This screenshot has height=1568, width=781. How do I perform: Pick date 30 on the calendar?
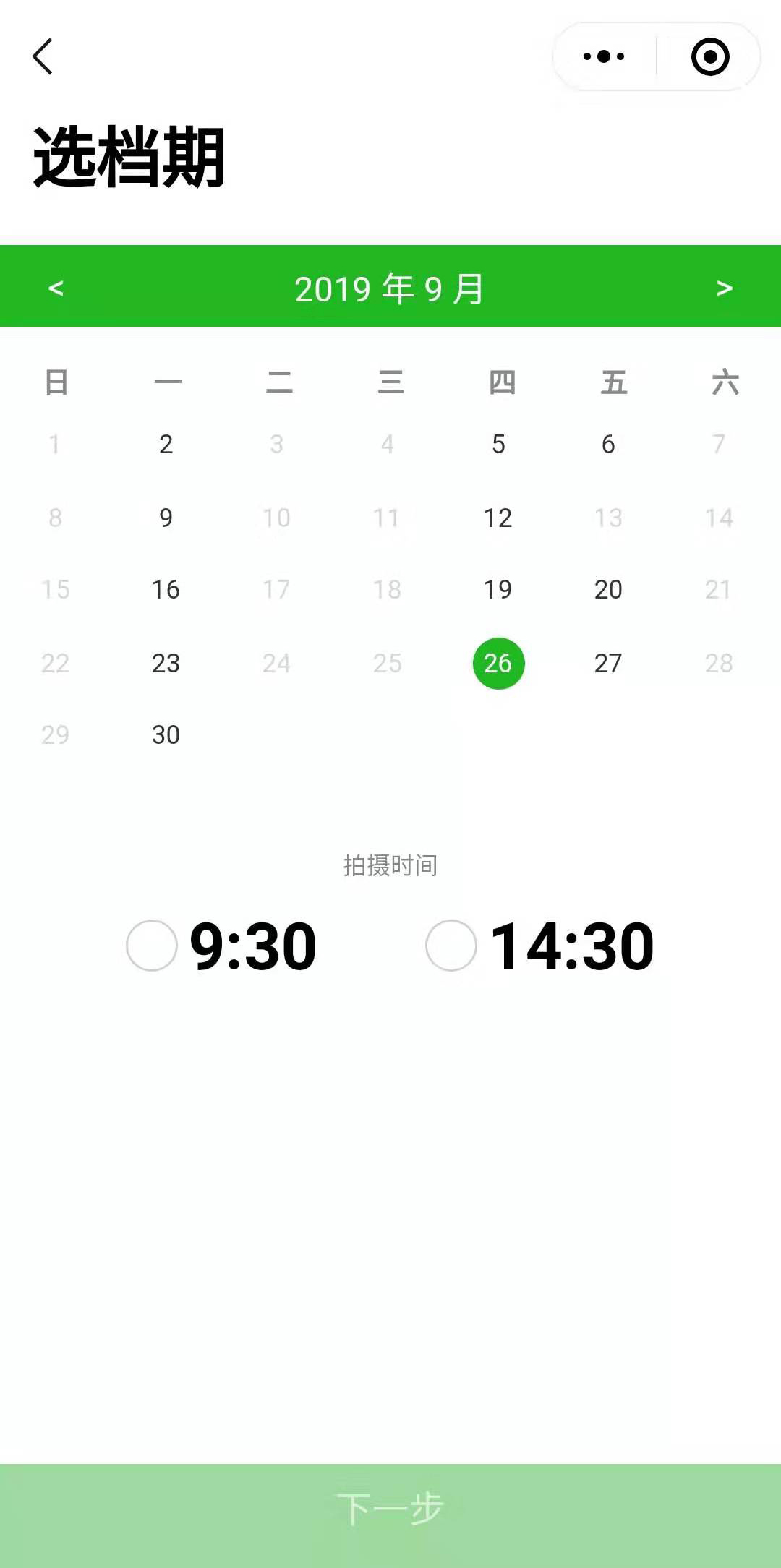tap(166, 734)
